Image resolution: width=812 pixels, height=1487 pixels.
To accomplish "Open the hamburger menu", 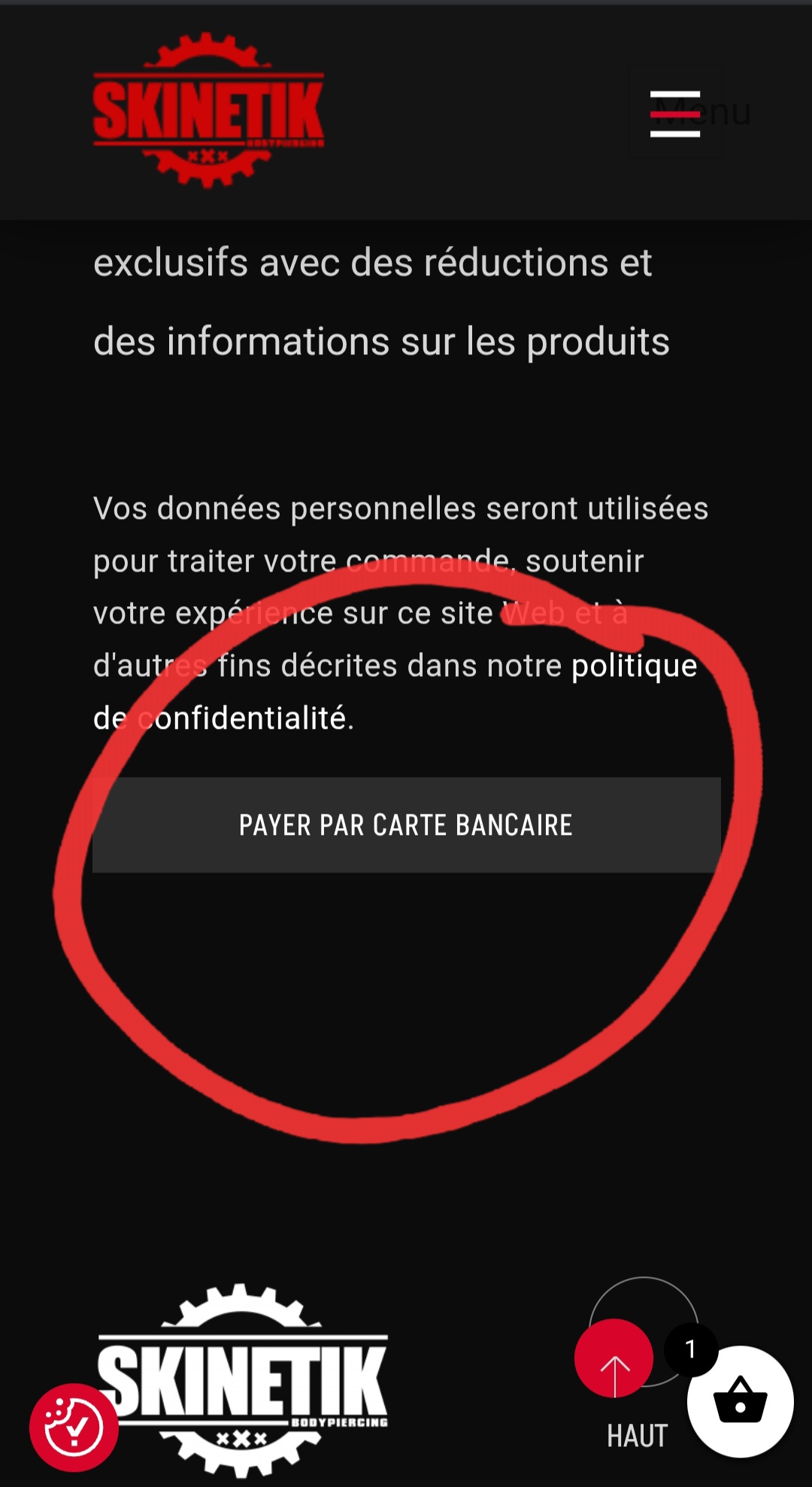I will (x=674, y=114).
